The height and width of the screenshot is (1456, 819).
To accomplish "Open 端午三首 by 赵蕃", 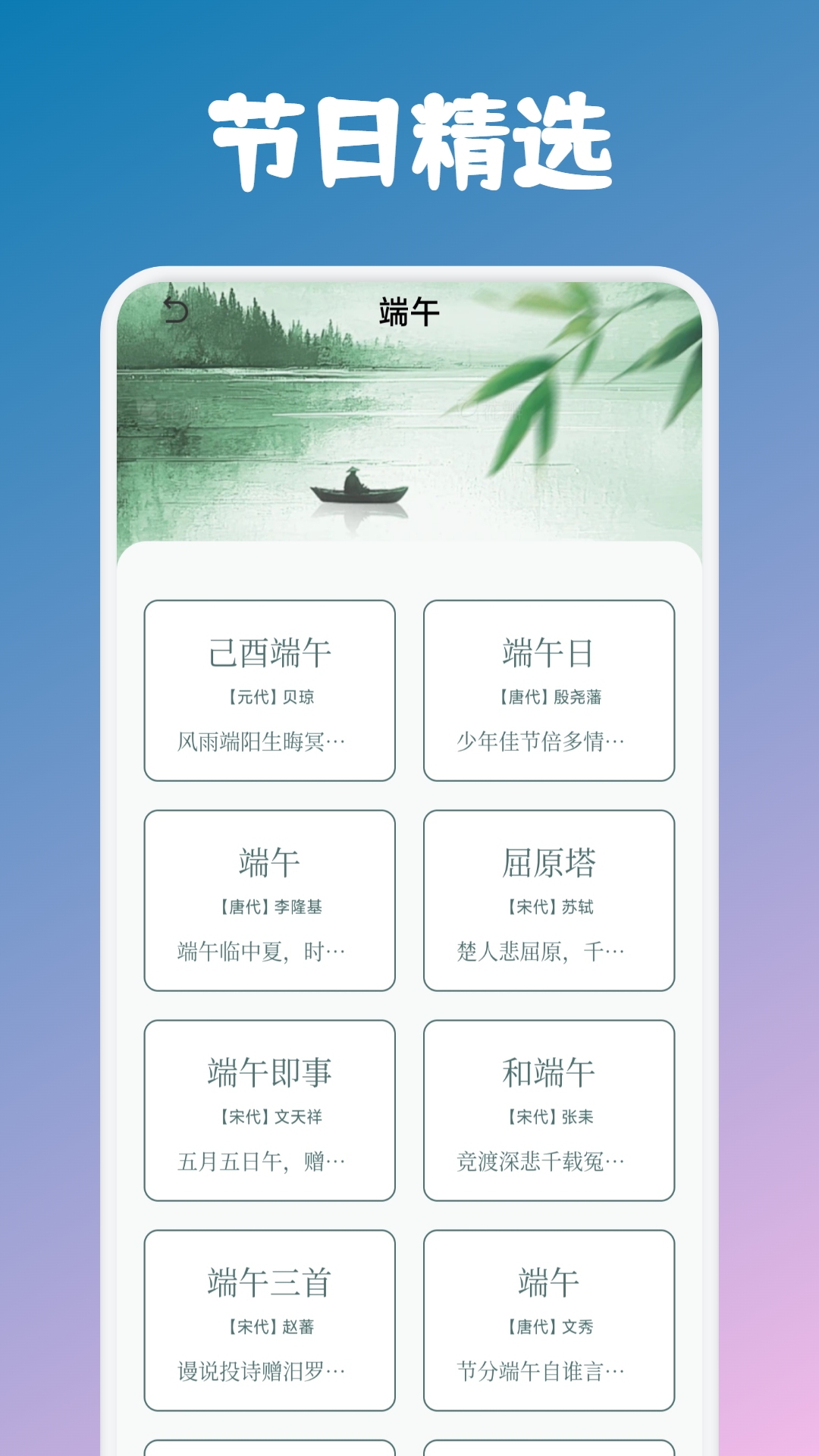I will click(269, 1319).
